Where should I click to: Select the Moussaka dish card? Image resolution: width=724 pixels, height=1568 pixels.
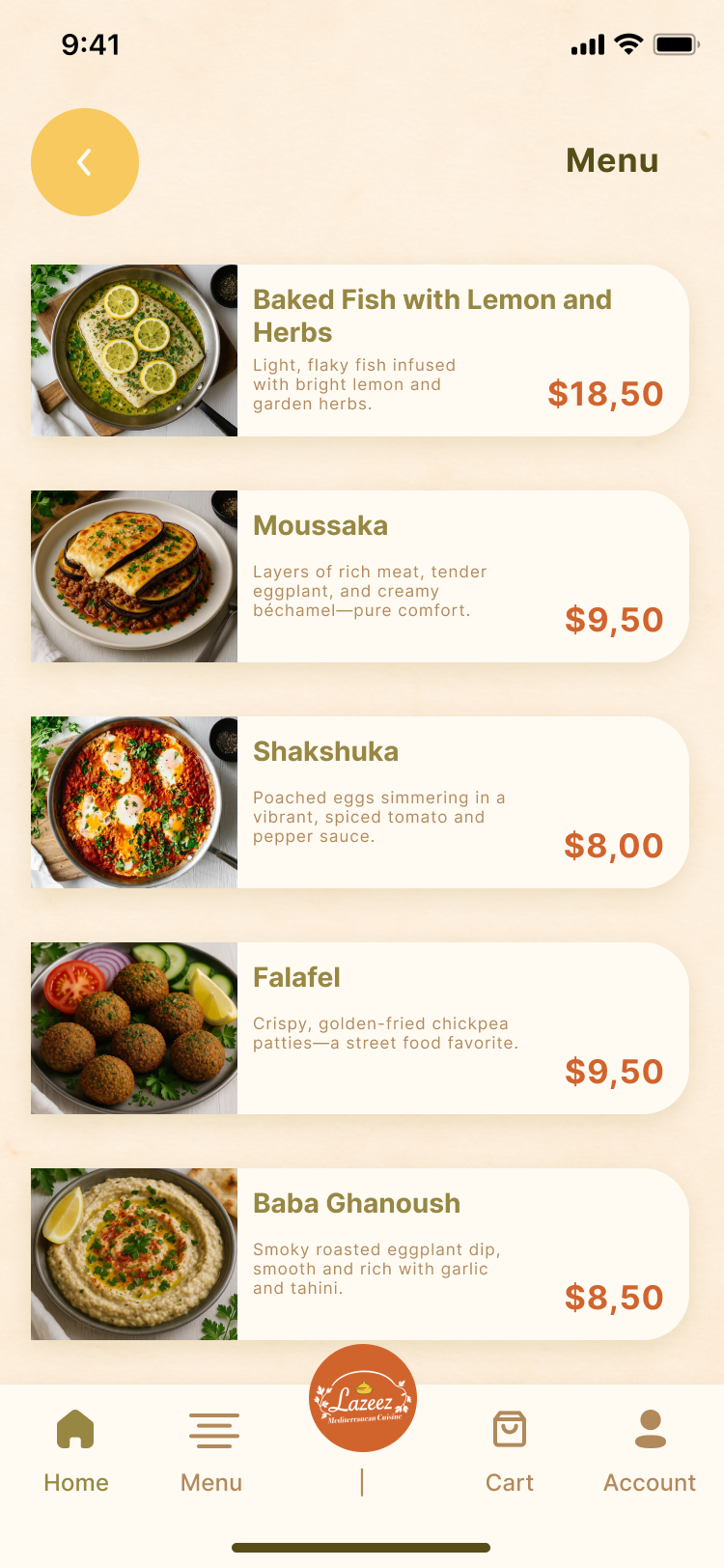(359, 576)
